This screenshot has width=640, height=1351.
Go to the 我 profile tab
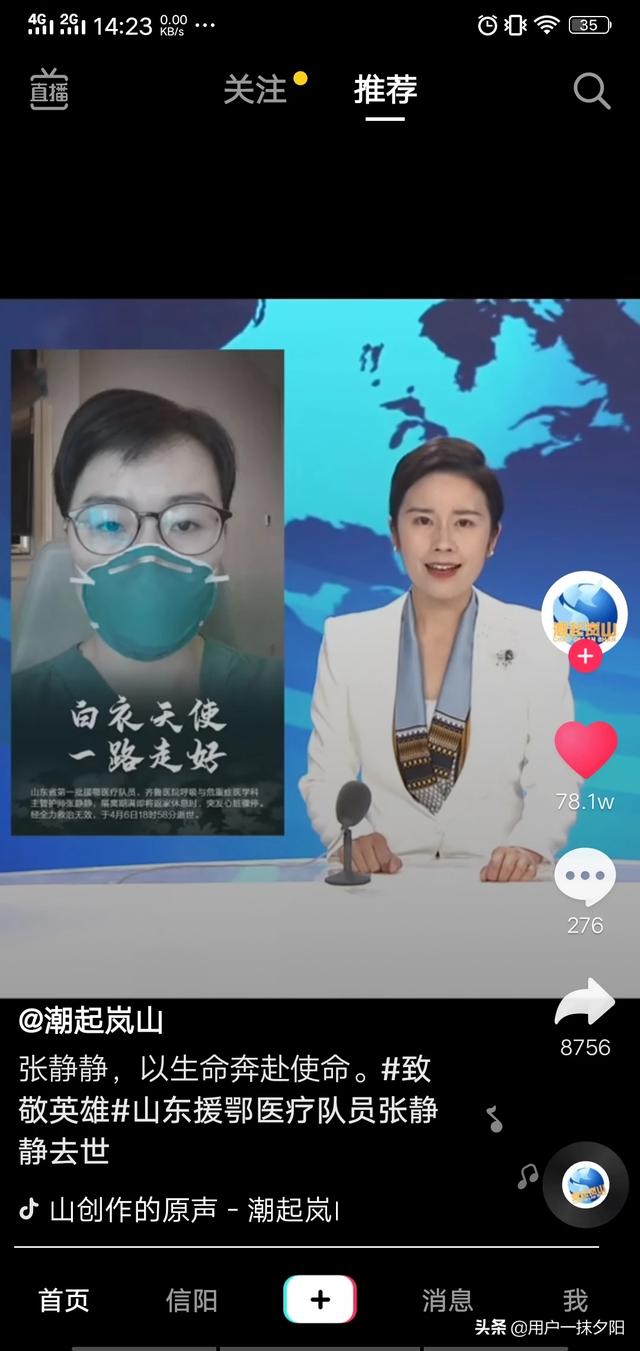[x=575, y=1300]
